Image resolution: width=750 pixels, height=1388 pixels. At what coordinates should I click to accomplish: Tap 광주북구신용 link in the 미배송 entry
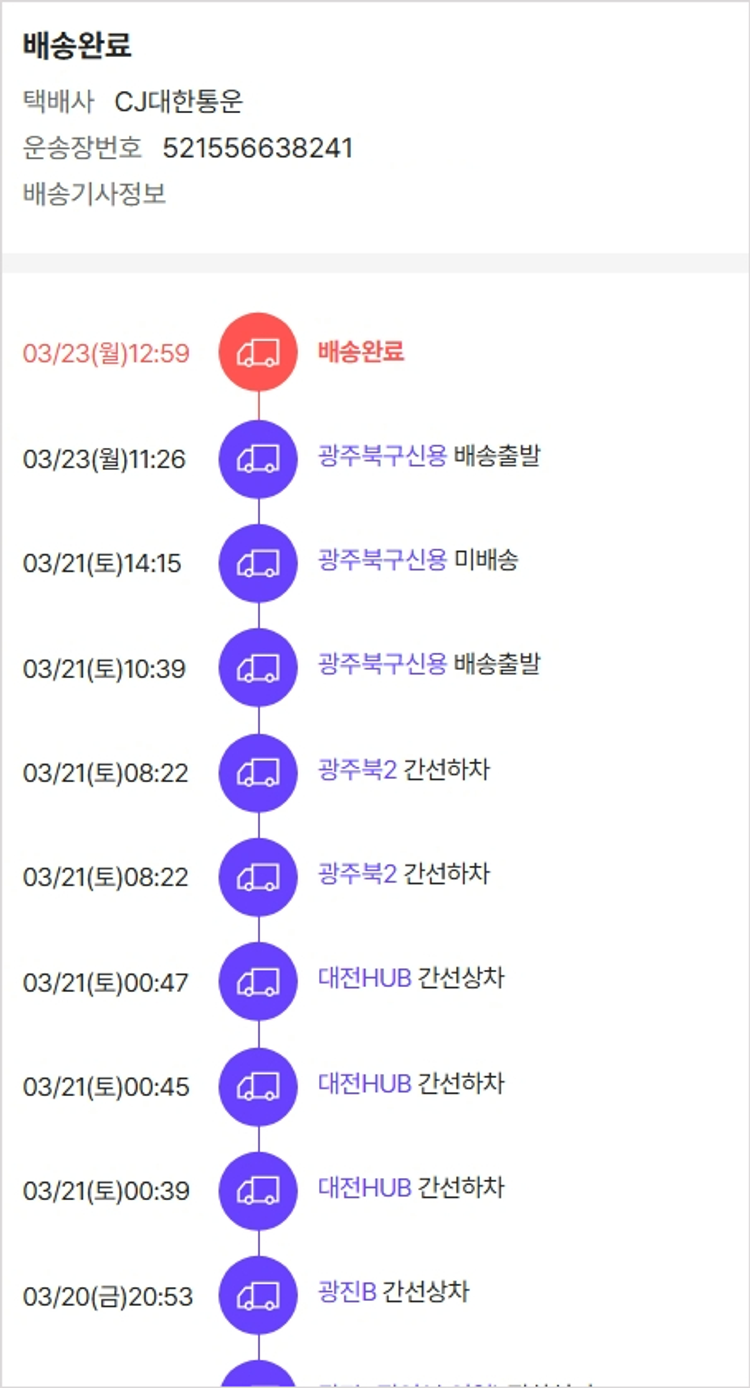[382, 561]
